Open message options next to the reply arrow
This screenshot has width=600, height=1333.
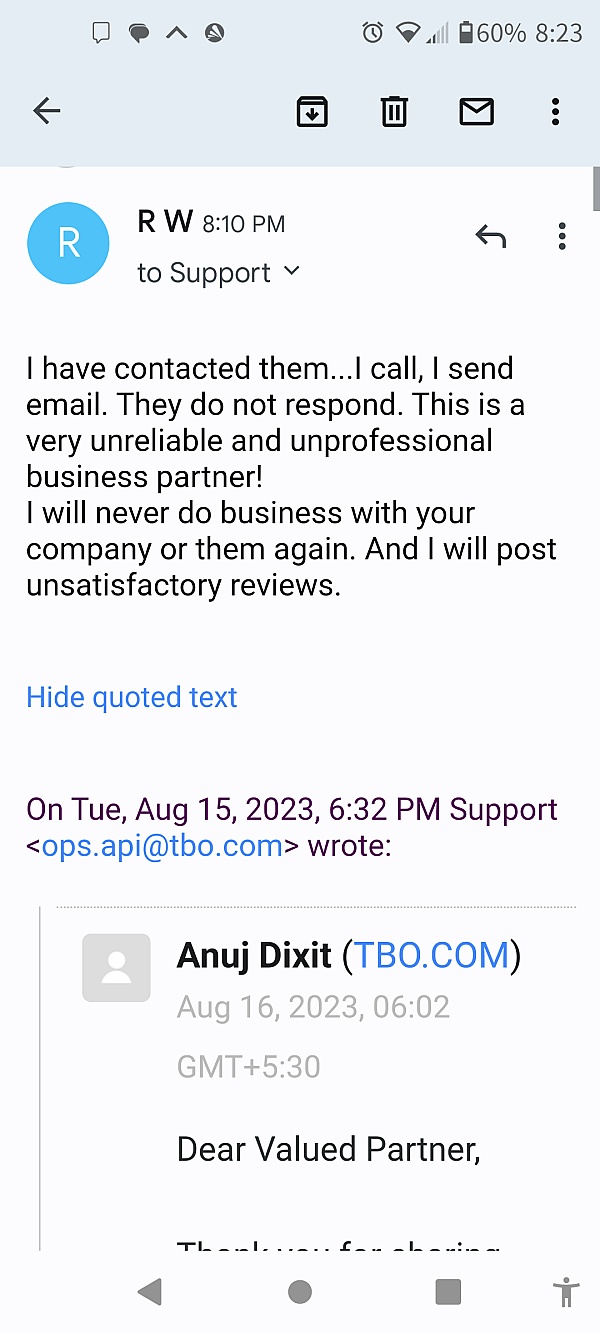coord(562,237)
